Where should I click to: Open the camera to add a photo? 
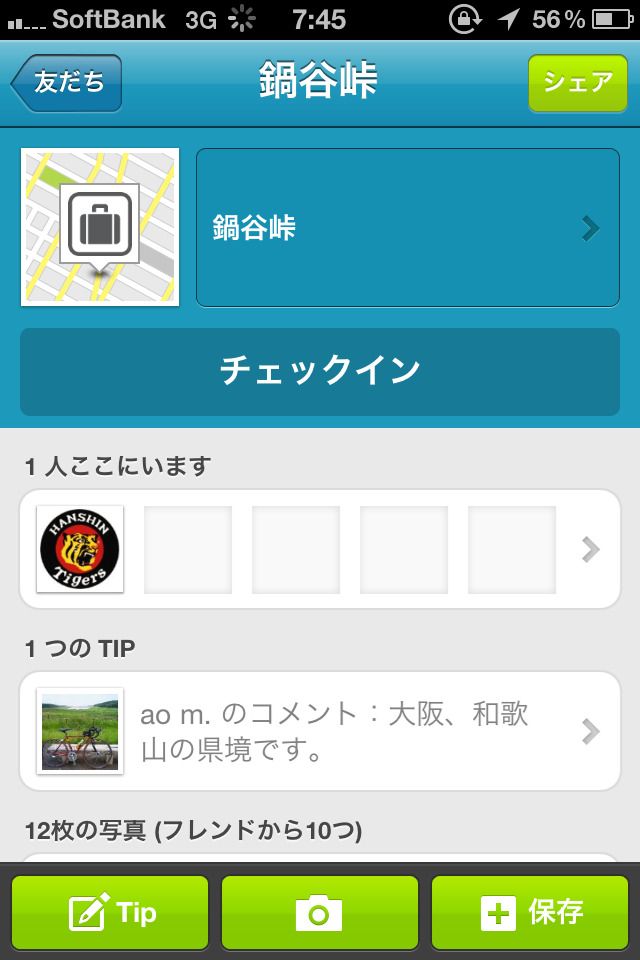point(319,912)
